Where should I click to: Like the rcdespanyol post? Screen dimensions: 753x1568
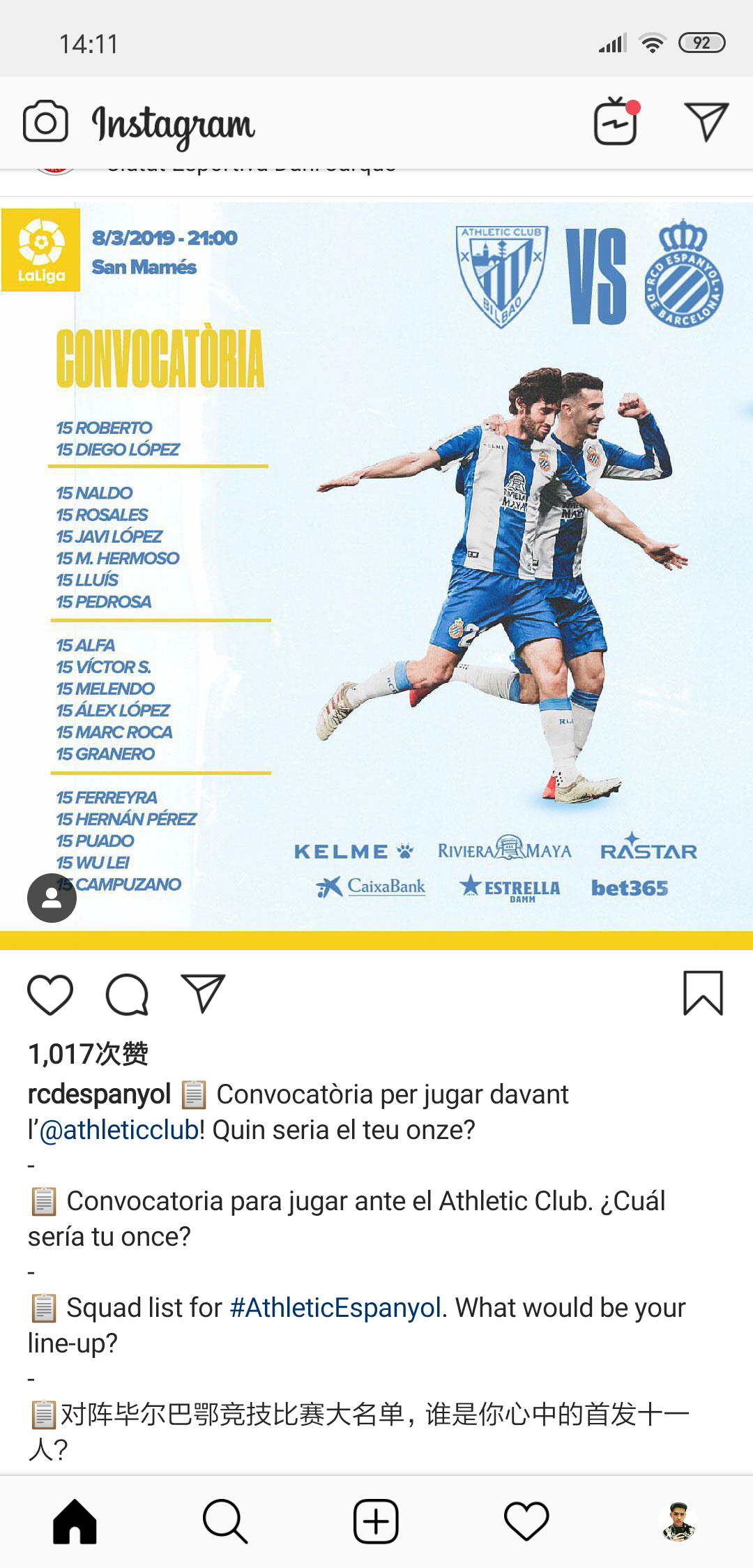tap(50, 994)
